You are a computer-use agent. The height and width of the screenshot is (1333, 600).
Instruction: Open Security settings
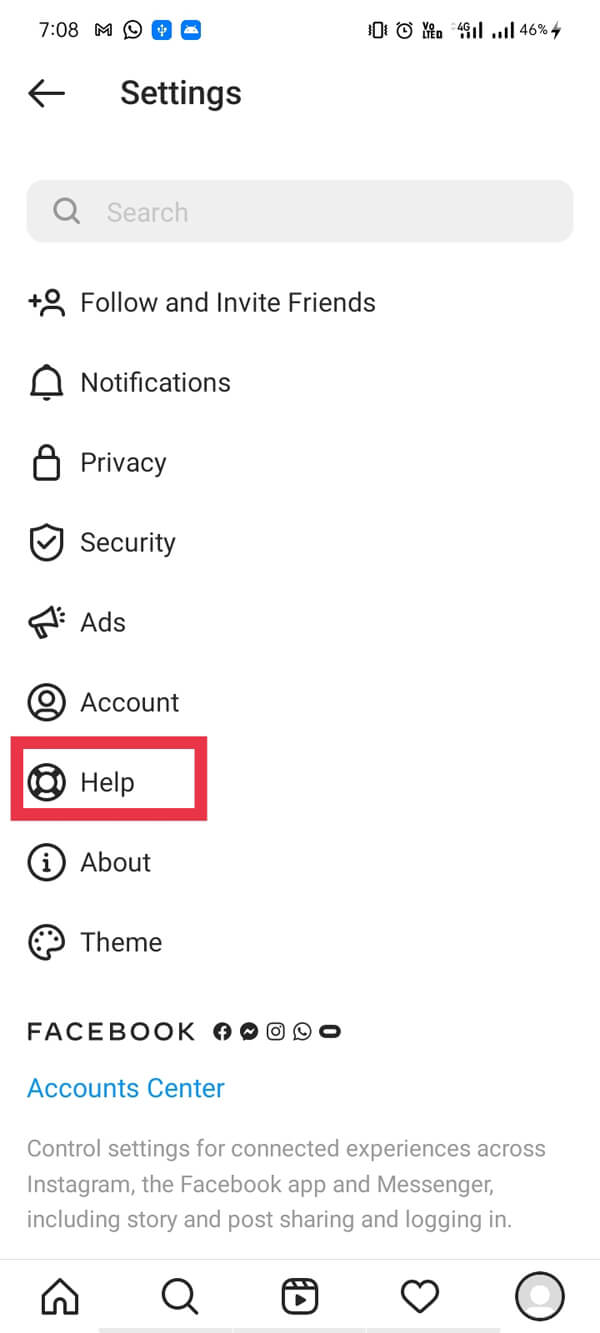click(x=127, y=543)
